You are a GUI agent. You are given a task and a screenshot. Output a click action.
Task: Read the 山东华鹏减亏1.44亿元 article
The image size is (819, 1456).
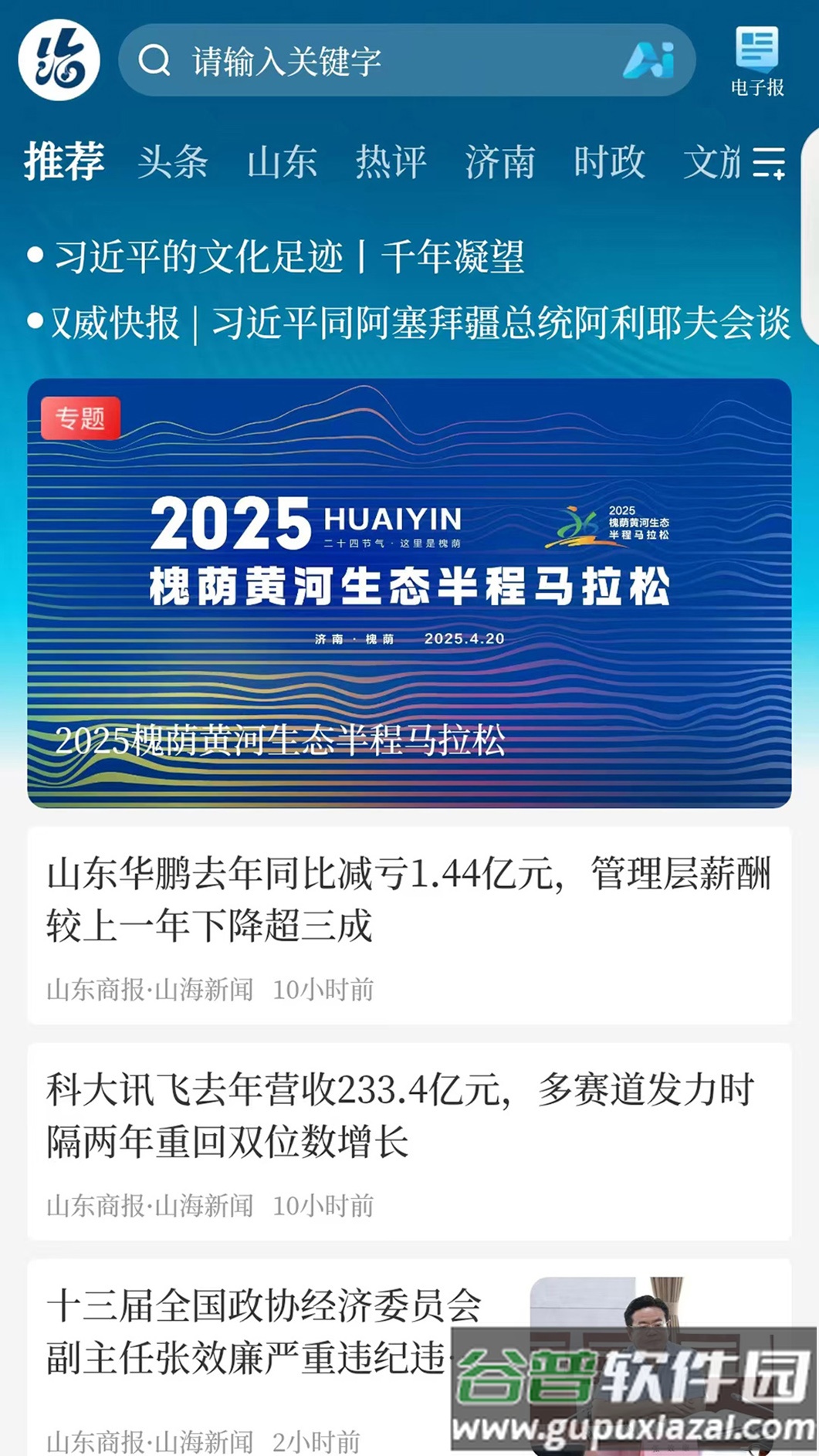click(409, 899)
